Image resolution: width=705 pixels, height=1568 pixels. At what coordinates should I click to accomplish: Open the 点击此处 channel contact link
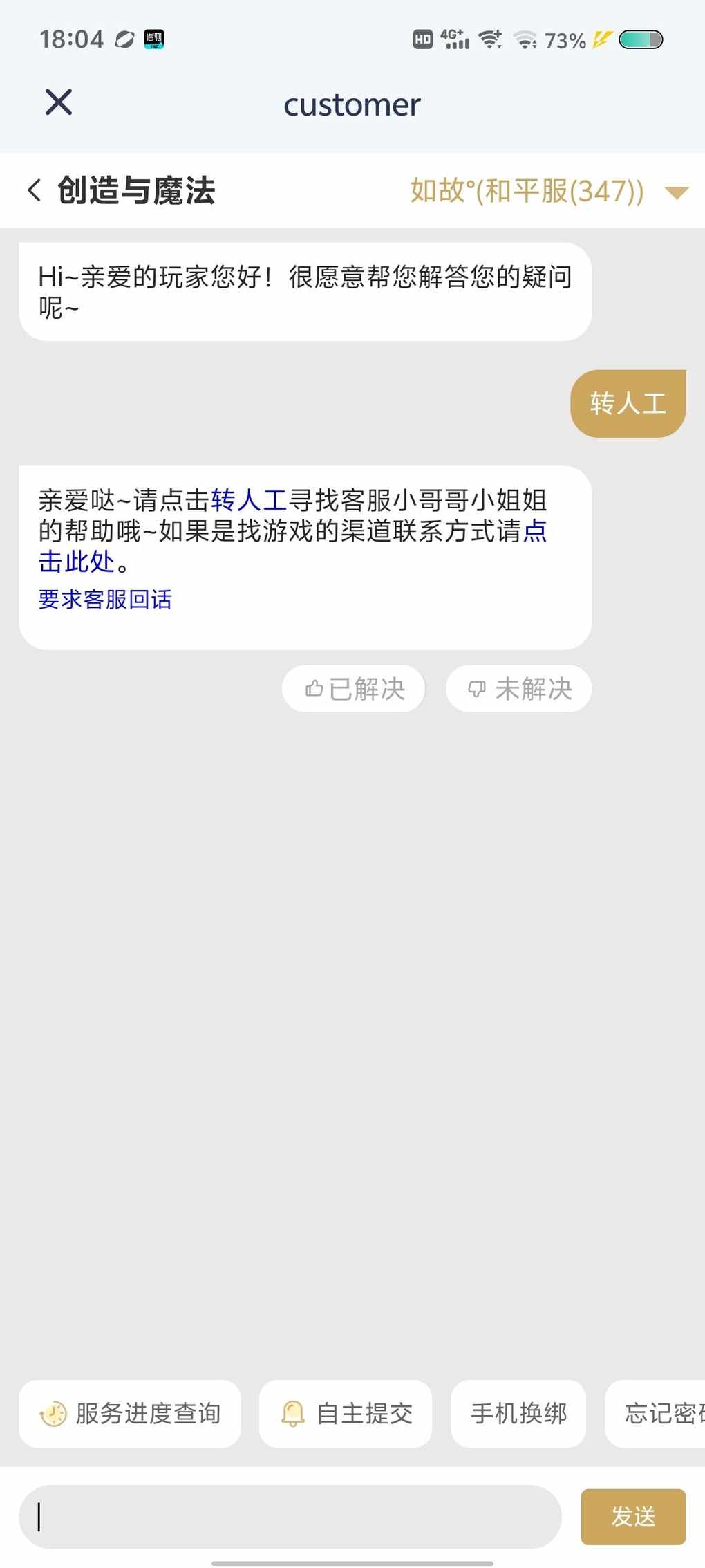click(x=76, y=562)
